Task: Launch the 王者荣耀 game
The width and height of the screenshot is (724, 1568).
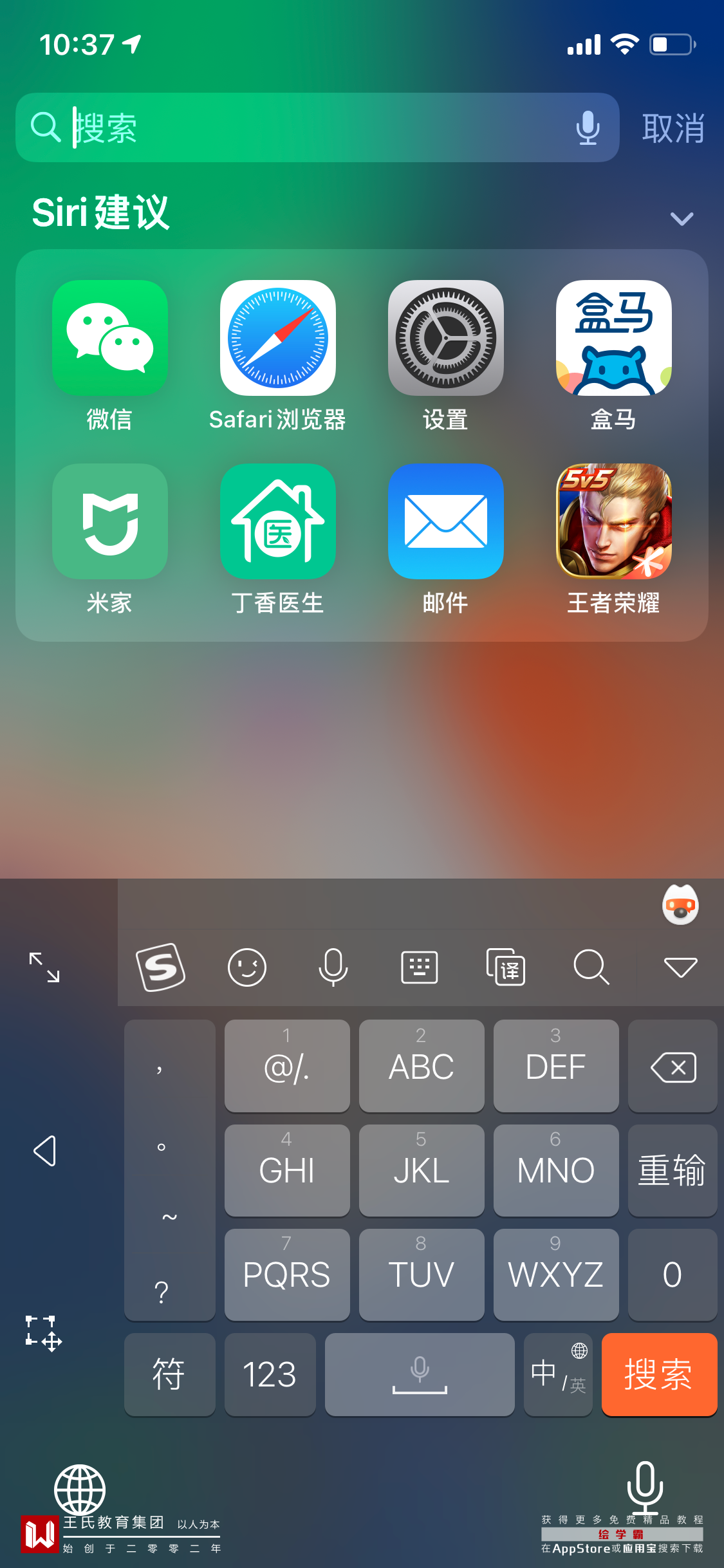Action: [613, 521]
